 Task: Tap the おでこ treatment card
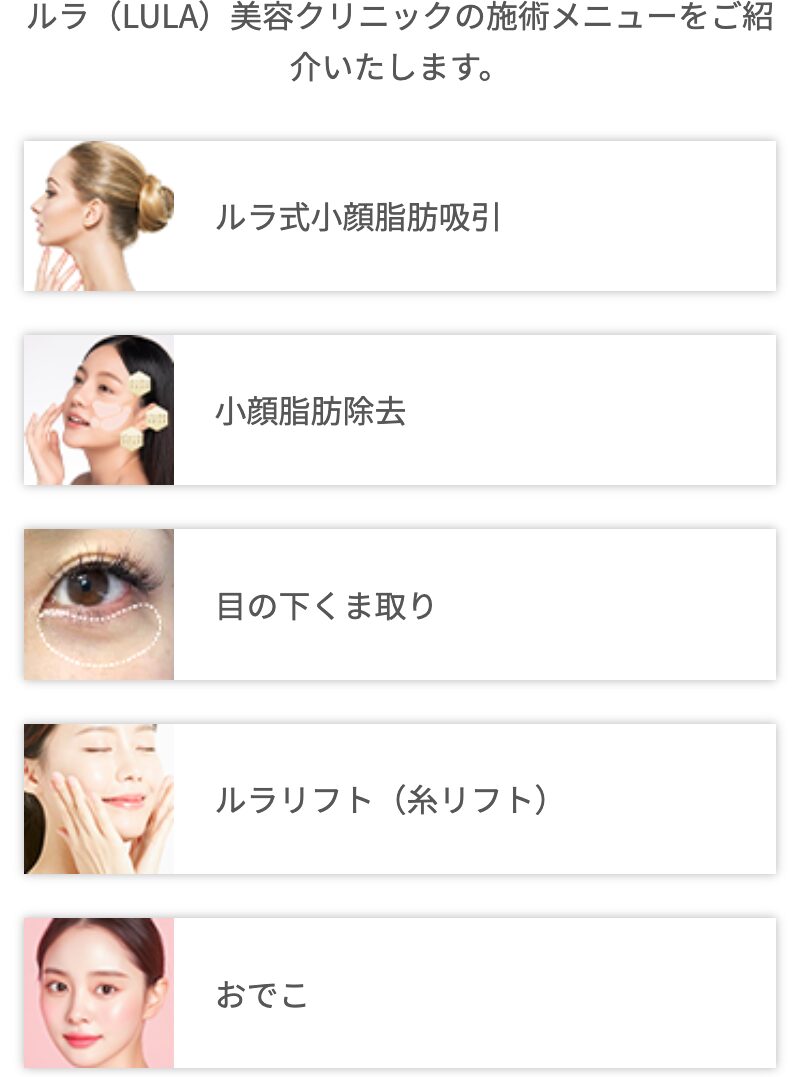[400, 993]
